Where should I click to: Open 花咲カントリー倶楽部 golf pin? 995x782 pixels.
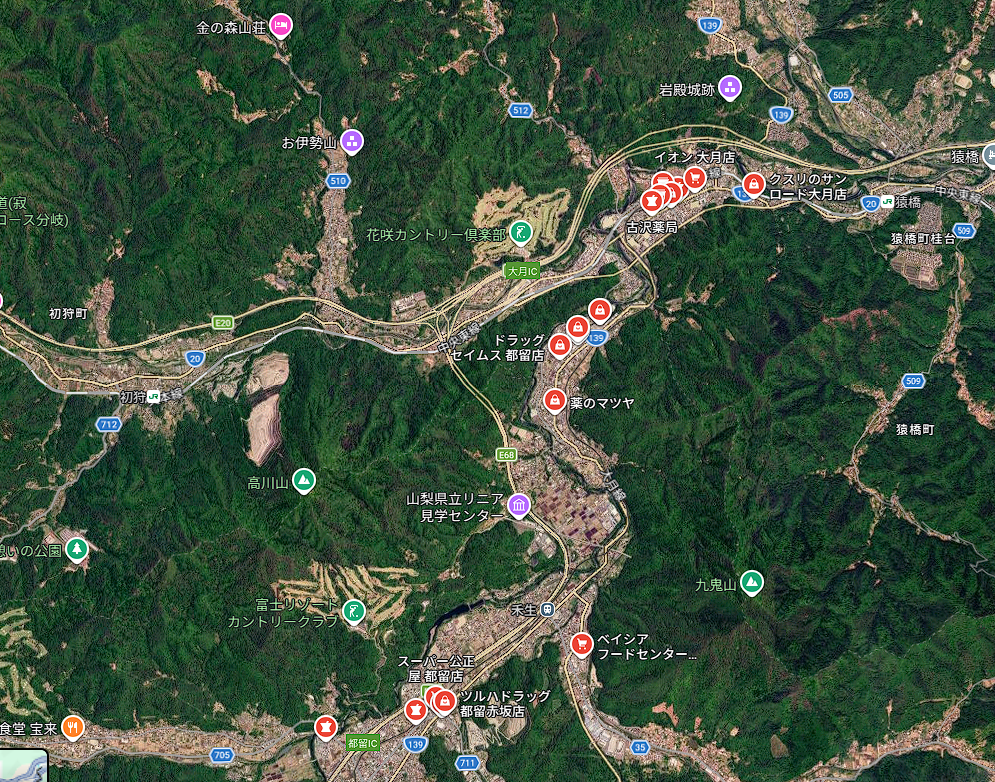coord(520,233)
